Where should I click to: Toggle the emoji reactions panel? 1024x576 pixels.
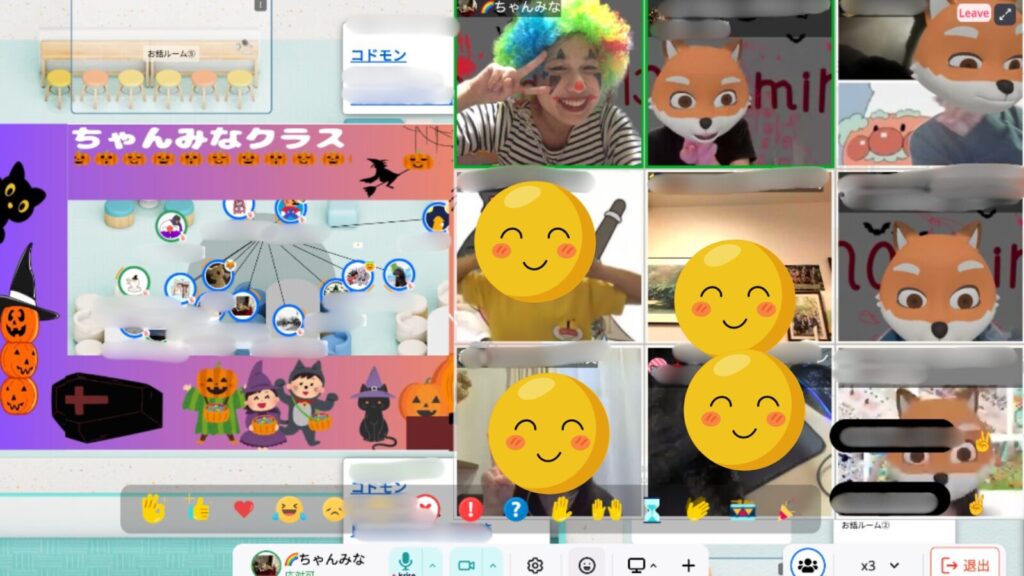[587, 566]
